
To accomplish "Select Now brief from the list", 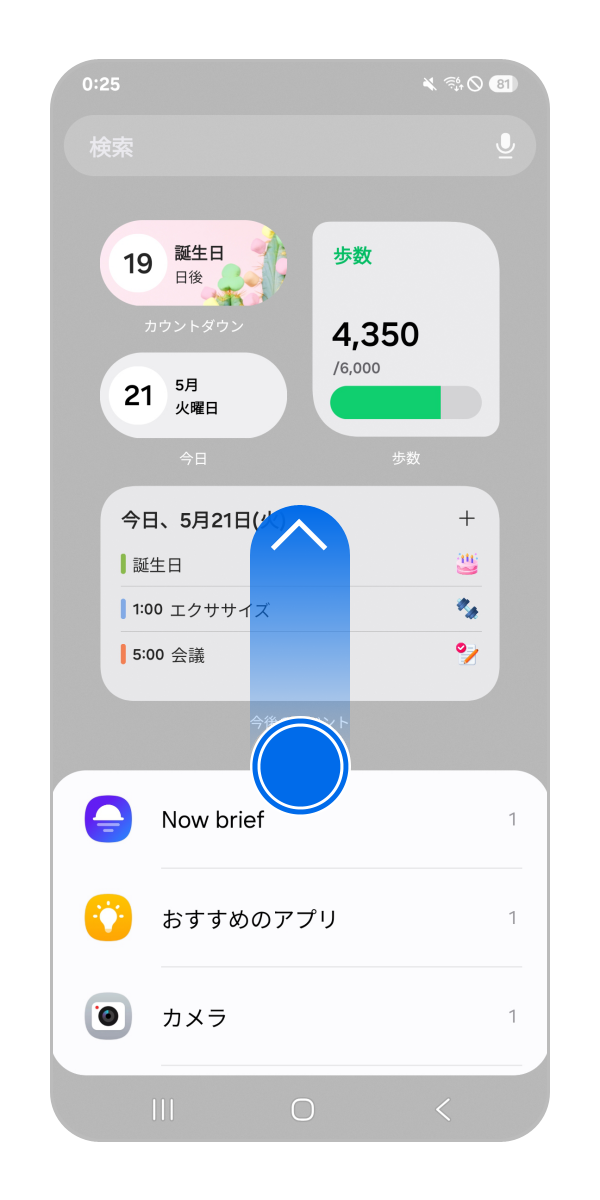I will coord(300,820).
